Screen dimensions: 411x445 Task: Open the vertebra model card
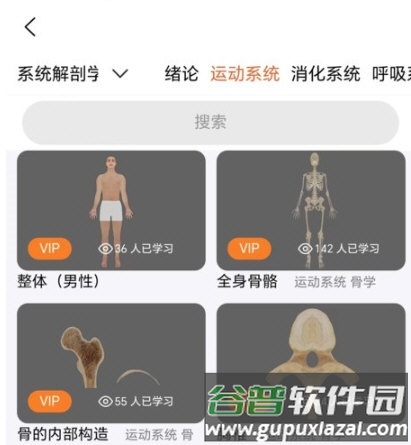311,363
